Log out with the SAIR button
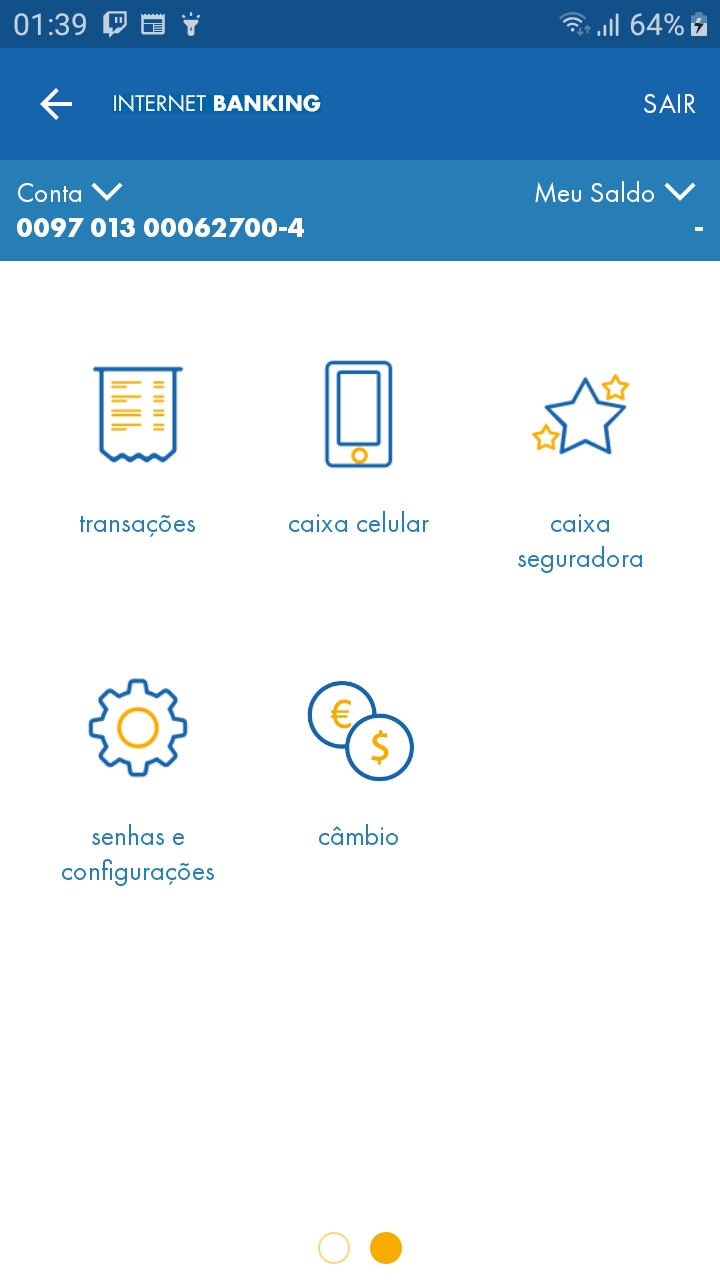This screenshot has height=1280, width=720. tap(669, 104)
